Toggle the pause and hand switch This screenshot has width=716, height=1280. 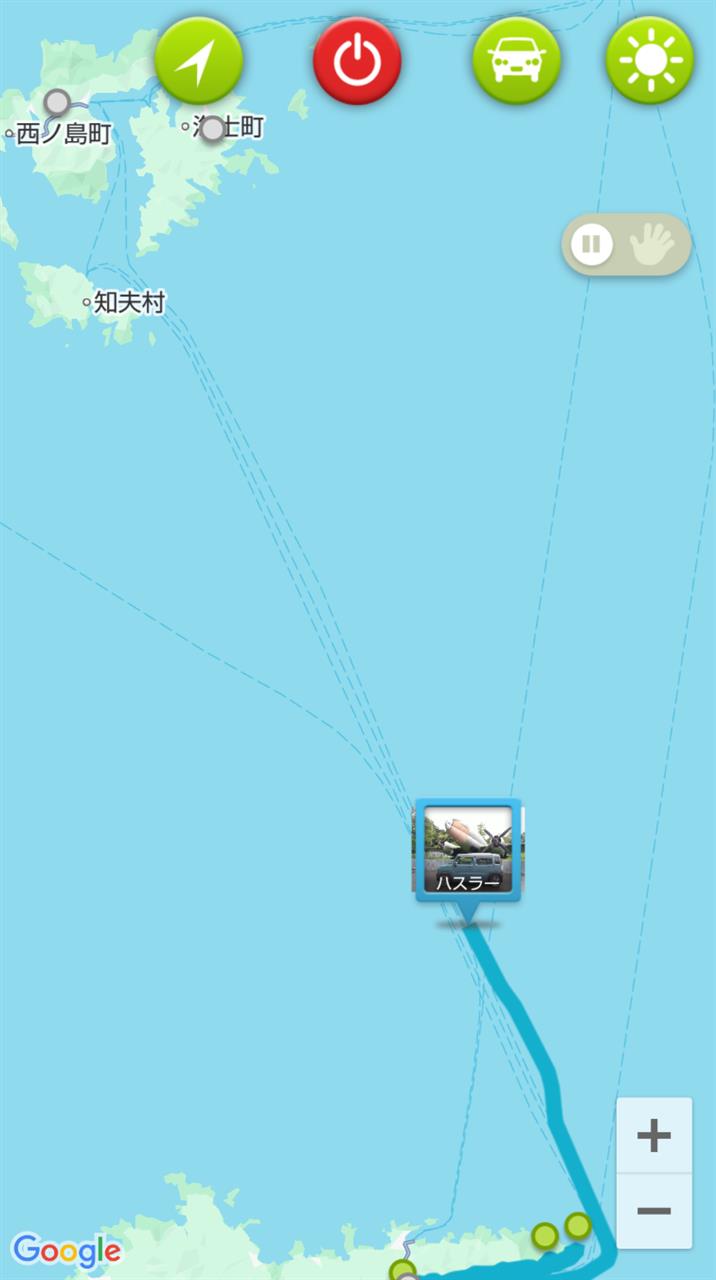626,244
